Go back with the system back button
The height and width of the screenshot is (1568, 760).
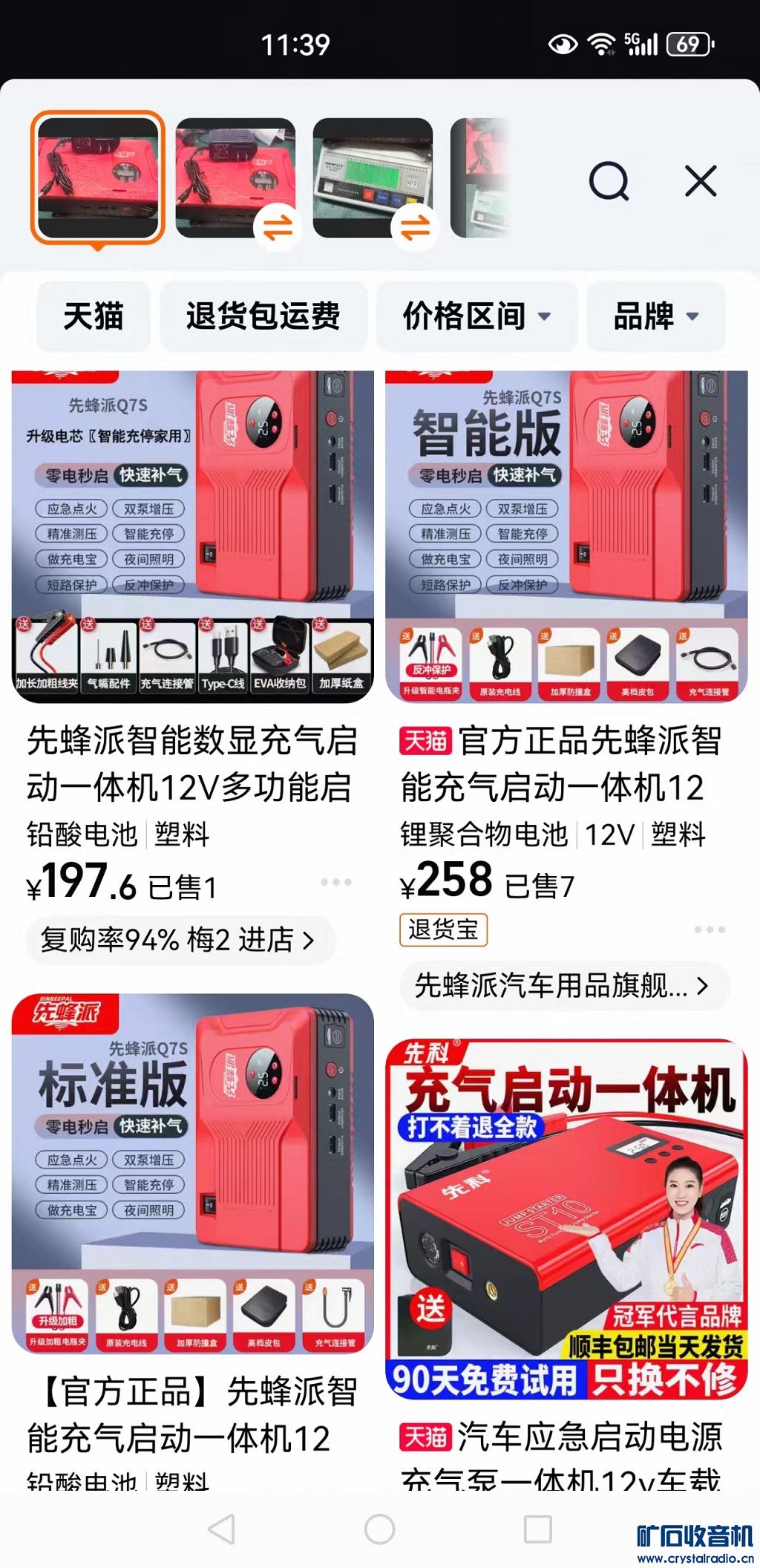point(222,1529)
